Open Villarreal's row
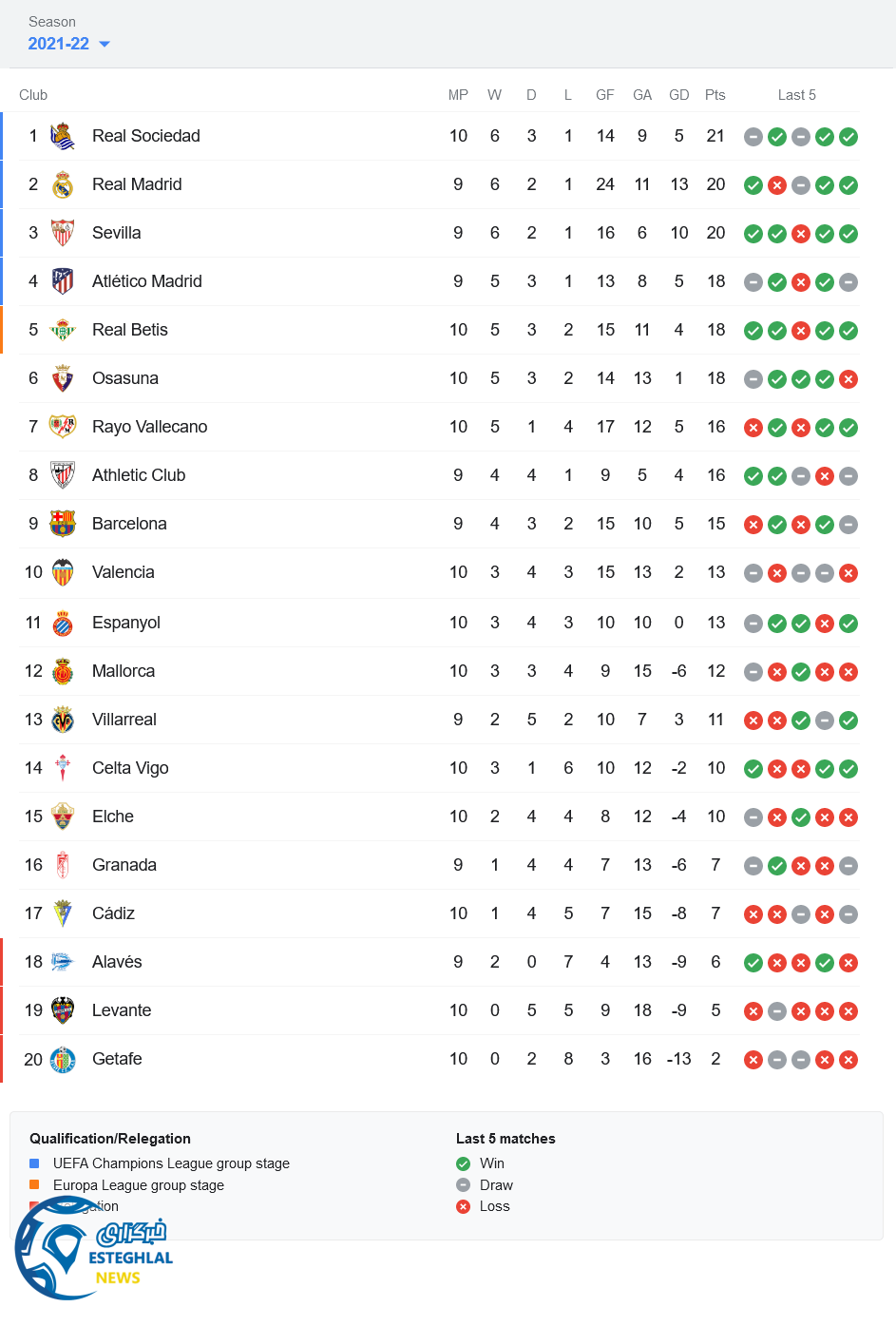 124,720
